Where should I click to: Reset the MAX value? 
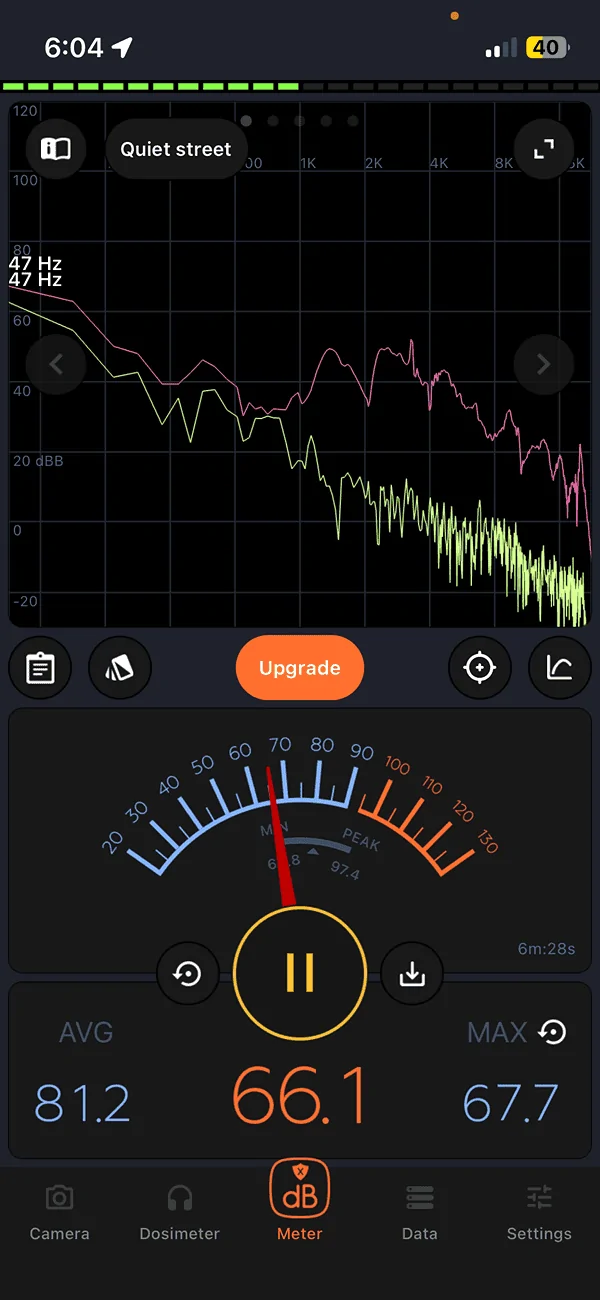pyautogui.click(x=553, y=1032)
